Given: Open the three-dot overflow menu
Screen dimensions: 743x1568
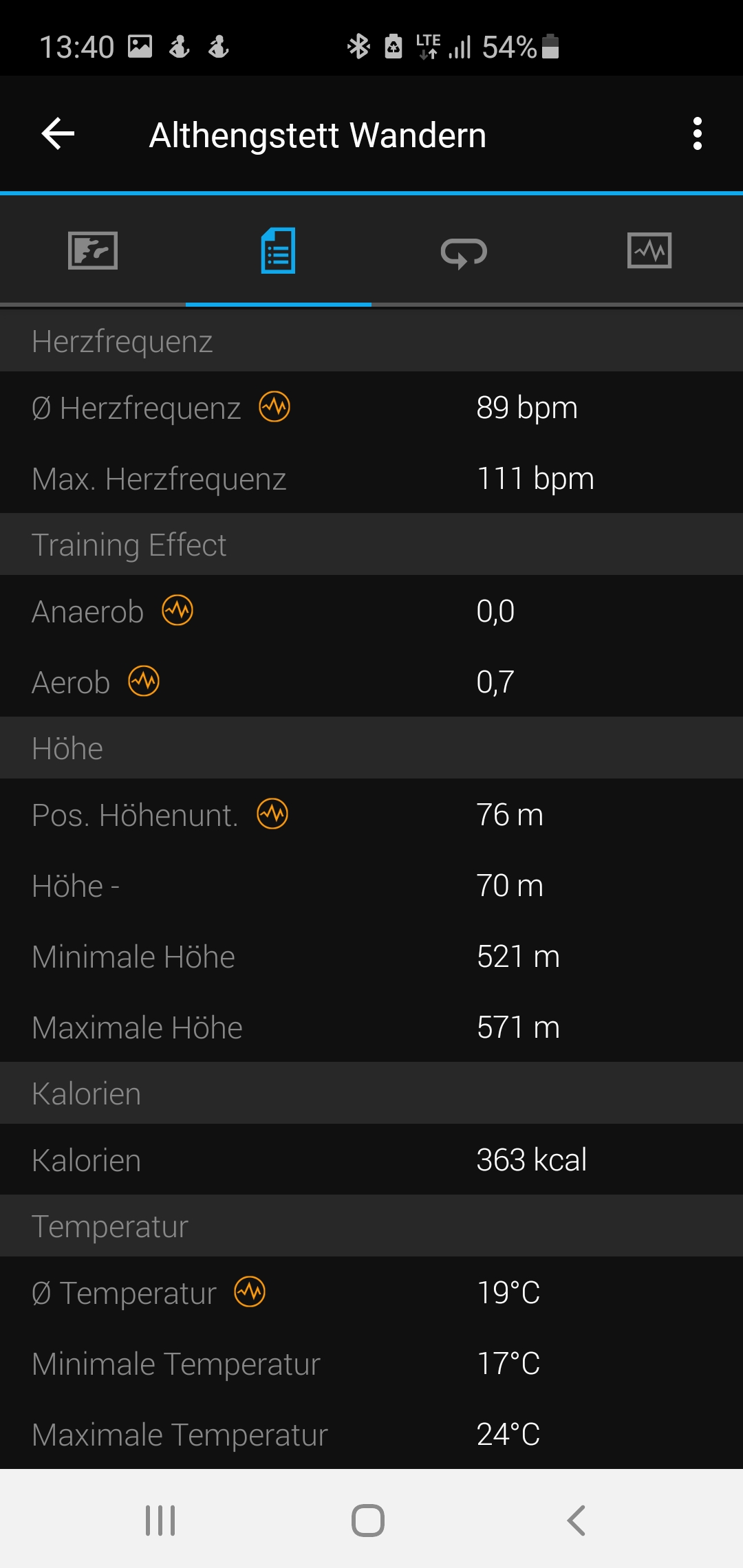Looking at the screenshot, I should point(698,133).
